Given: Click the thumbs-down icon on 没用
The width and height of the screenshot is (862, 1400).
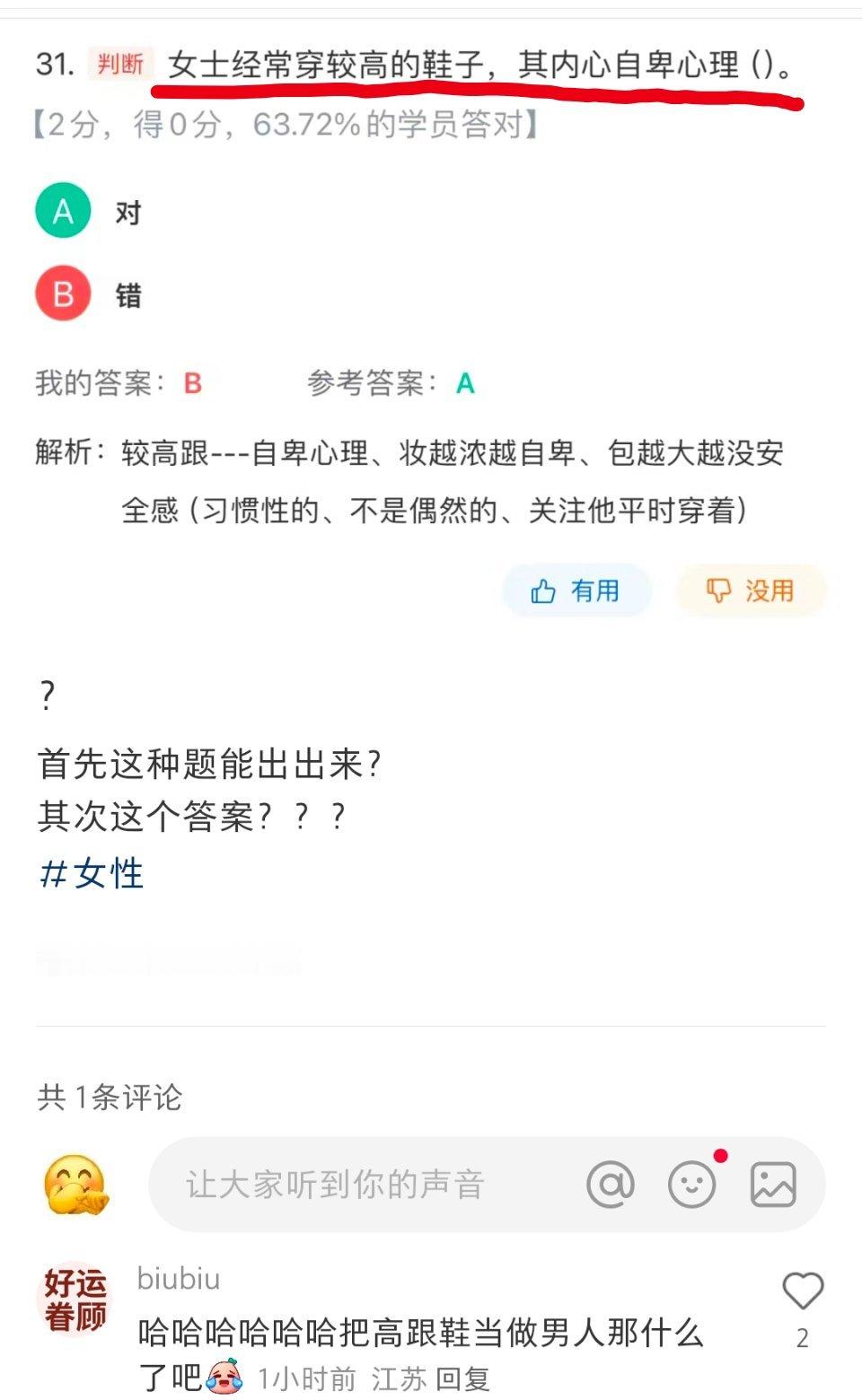Looking at the screenshot, I should (x=718, y=591).
